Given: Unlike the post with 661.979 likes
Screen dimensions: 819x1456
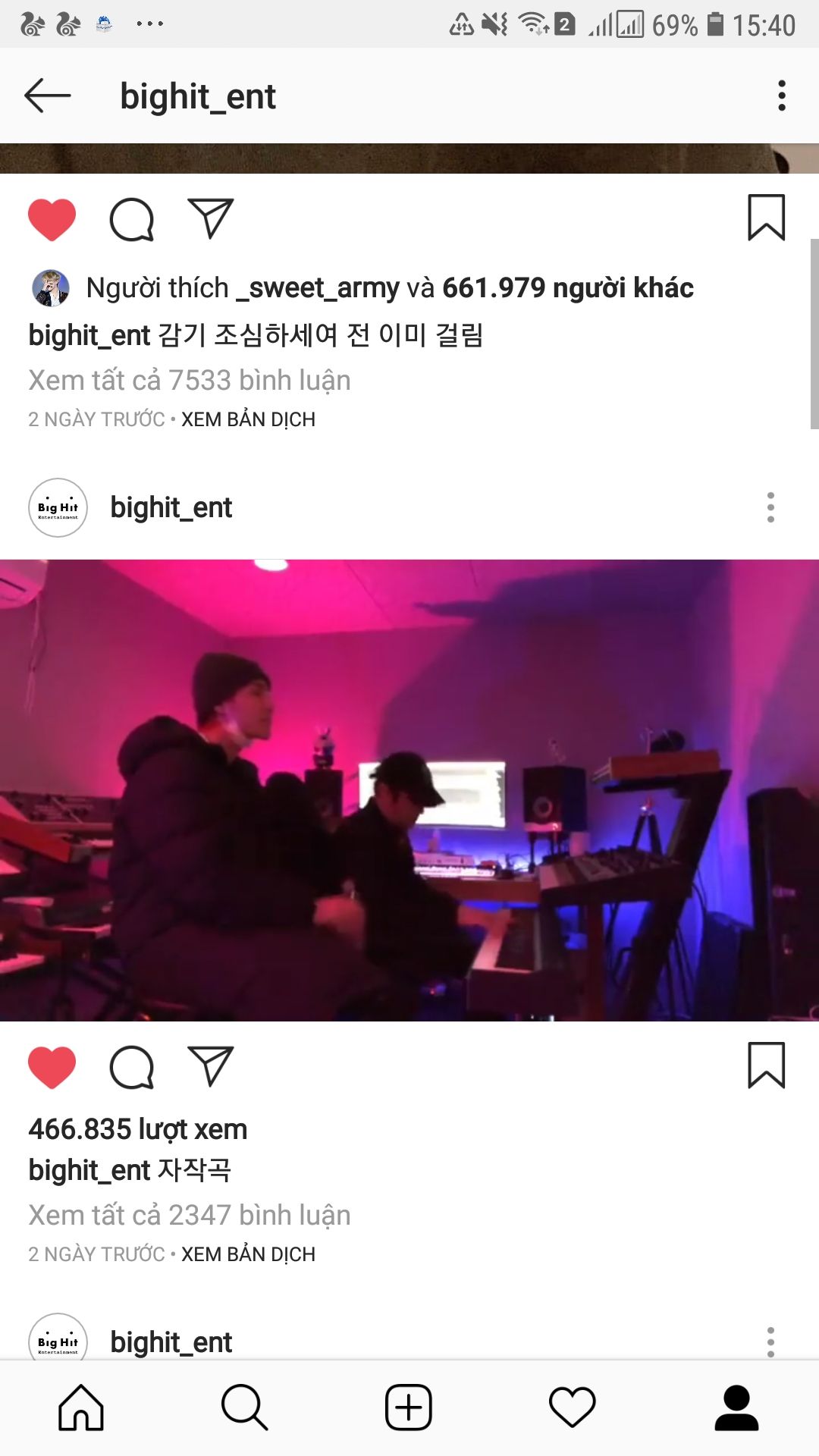Looking at the screenshot, I should point(52,219).
